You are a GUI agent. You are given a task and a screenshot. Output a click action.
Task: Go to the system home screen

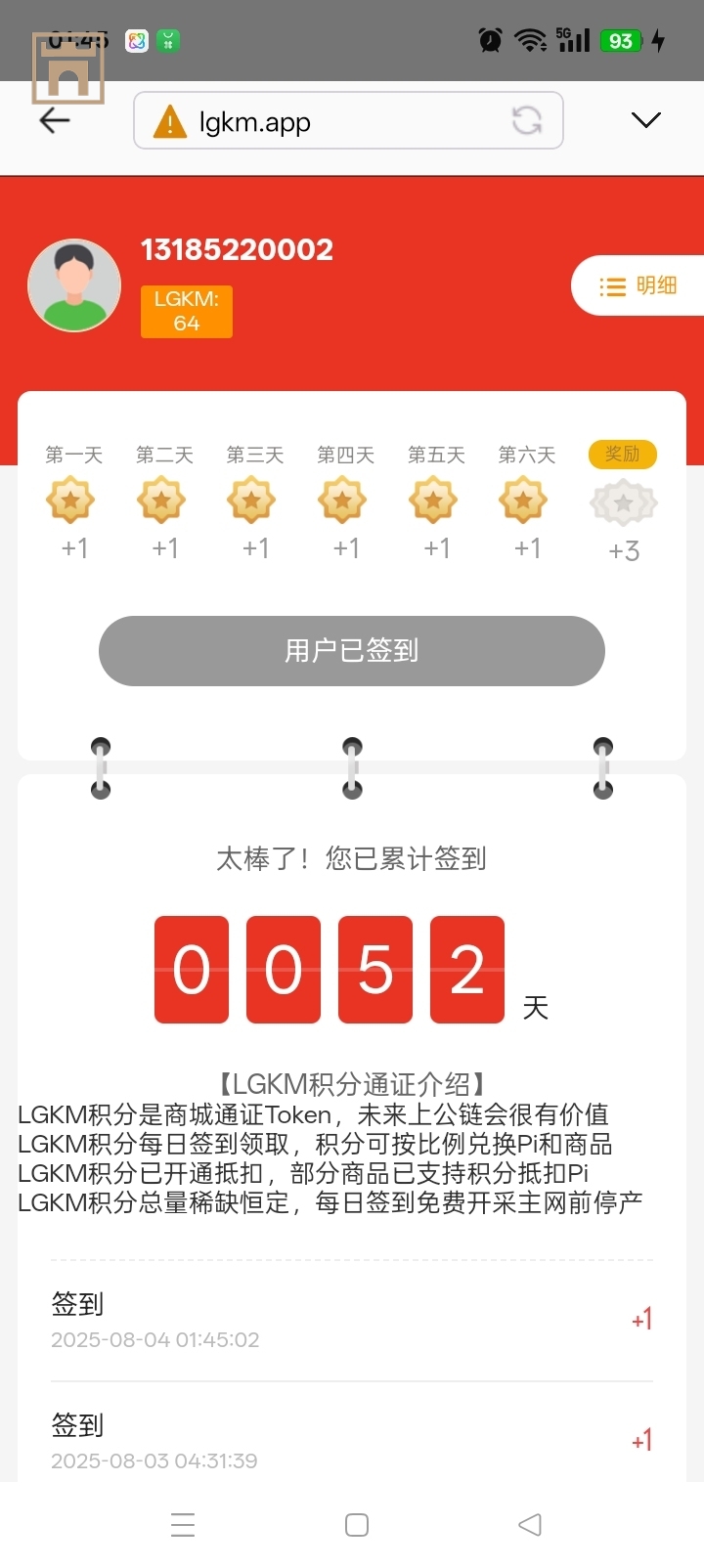click(x=357, y=1525)
